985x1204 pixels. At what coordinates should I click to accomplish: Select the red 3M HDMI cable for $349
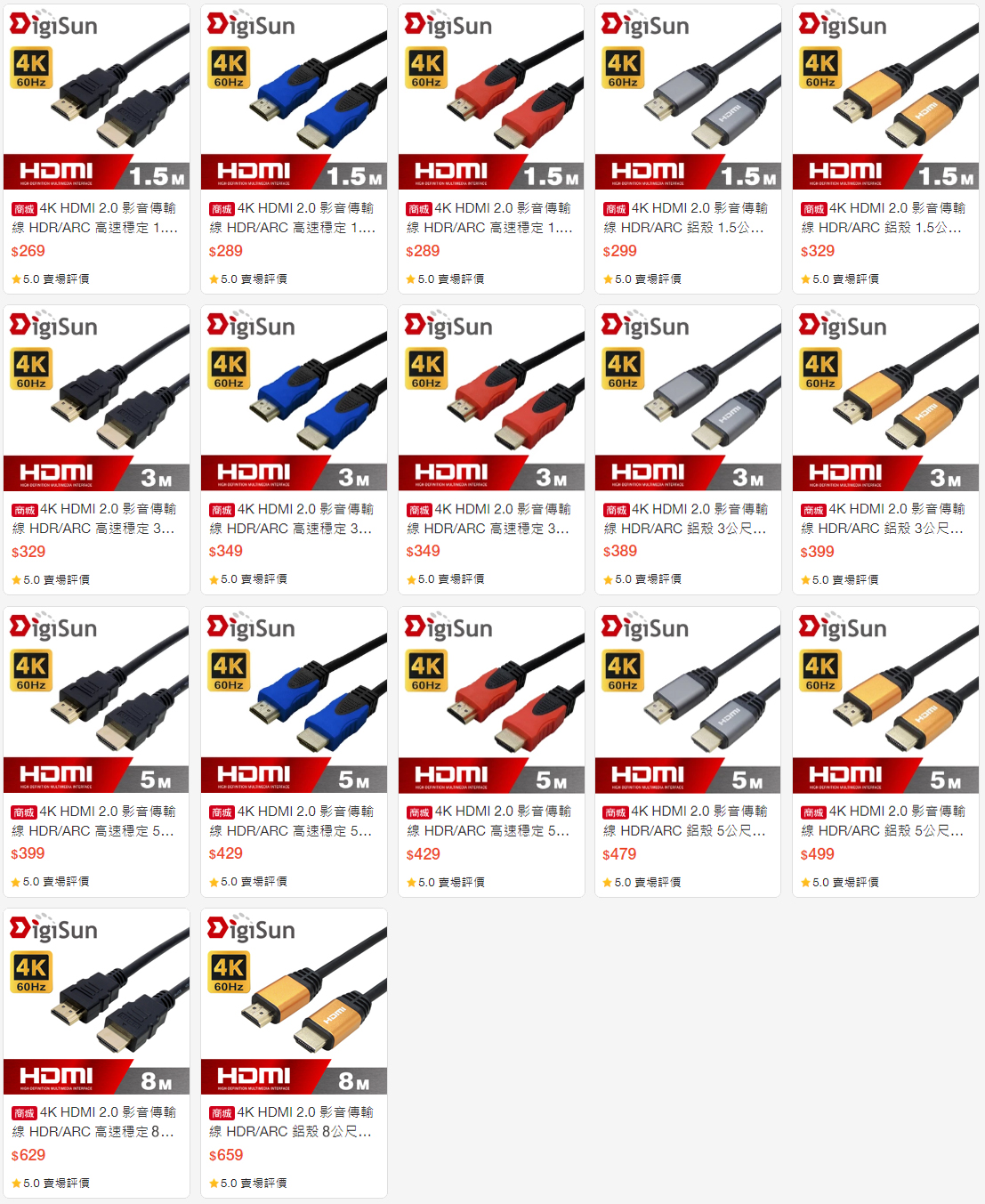(491, 399)
